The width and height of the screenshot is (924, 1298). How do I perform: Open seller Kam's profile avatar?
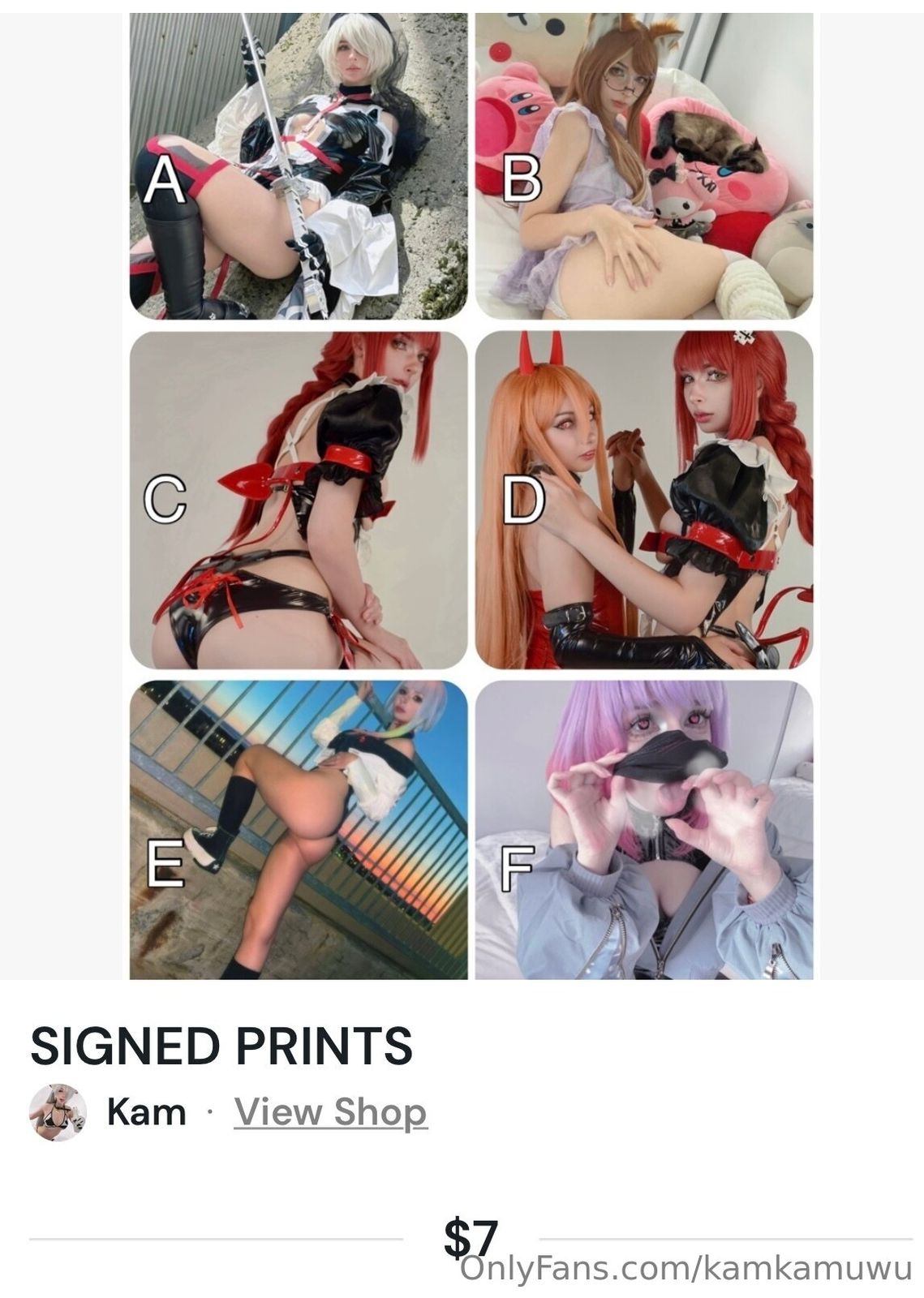[x=58, y=1112]
